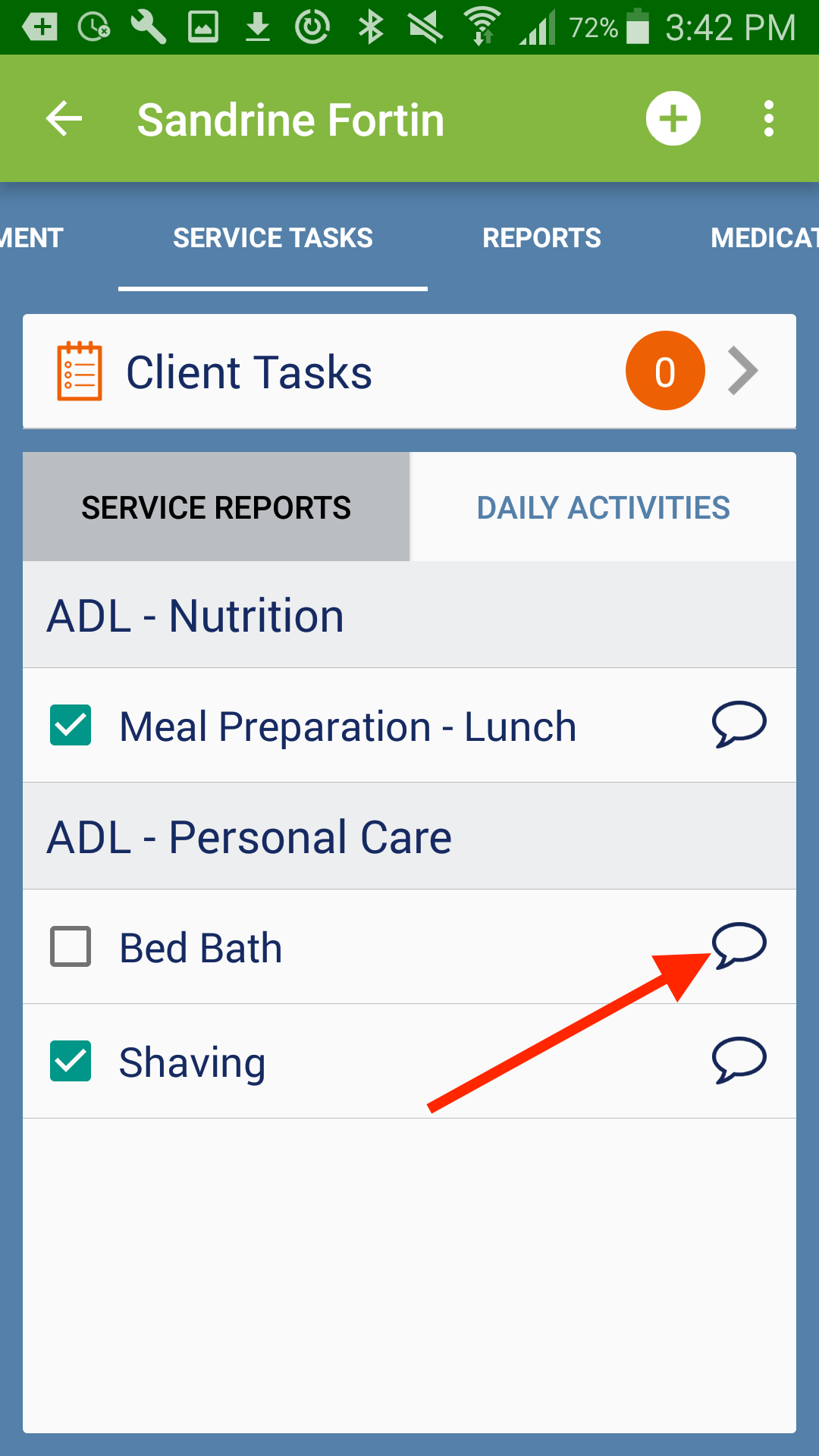Switch to Daily Activities section
This screenshot has height=1456, width=819.
pos(603,507)
